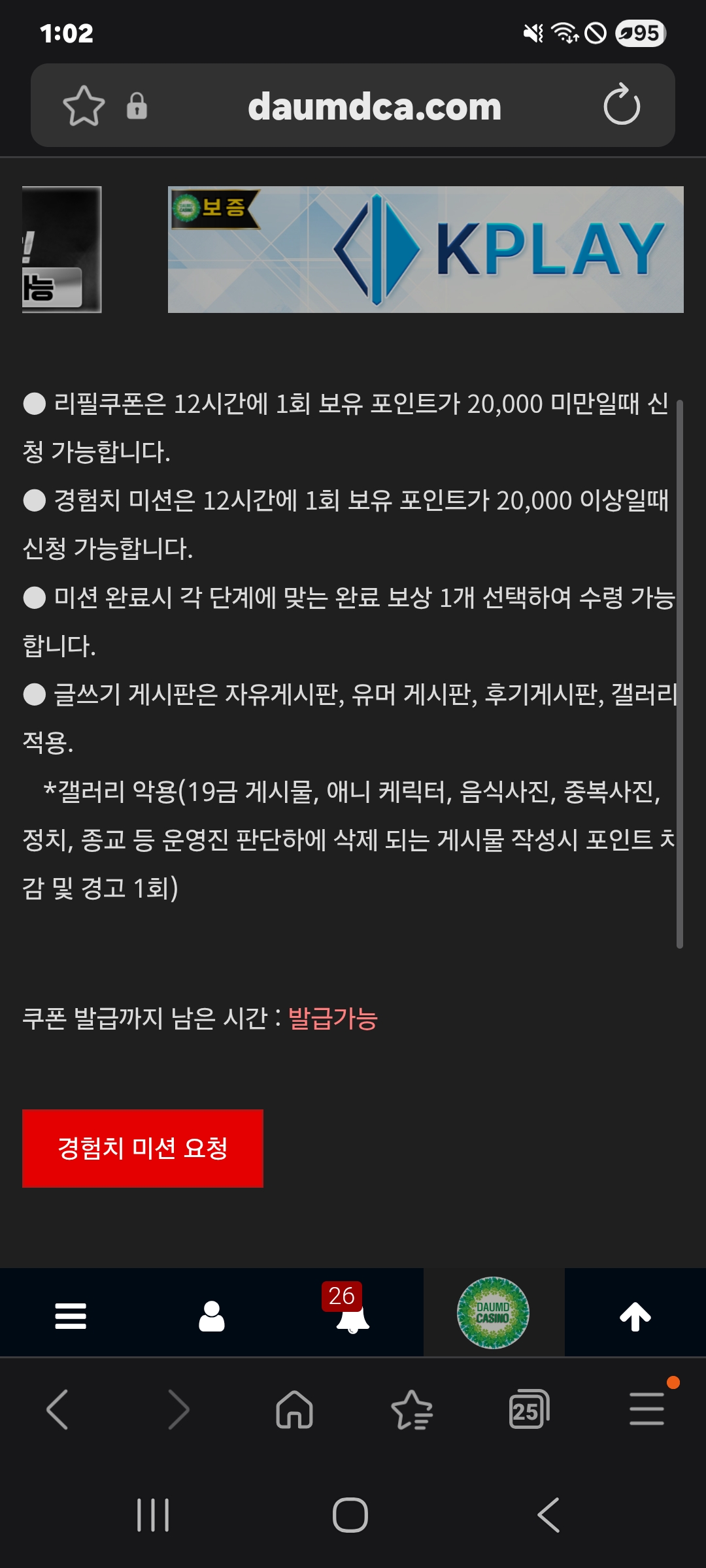Open the browser tools menu
The image size is (706, 1568).
coord(647,1409)
